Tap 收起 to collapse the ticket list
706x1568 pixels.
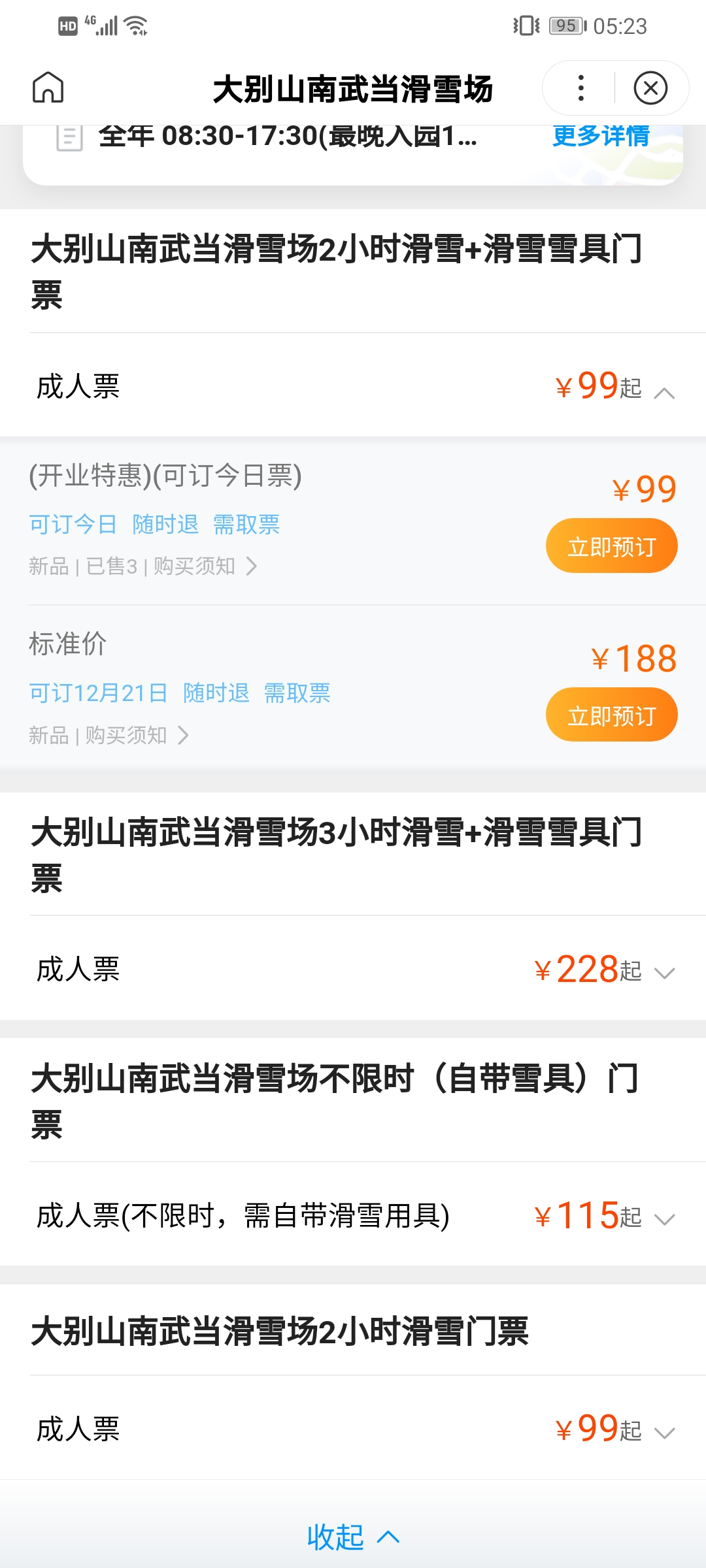353,1537
